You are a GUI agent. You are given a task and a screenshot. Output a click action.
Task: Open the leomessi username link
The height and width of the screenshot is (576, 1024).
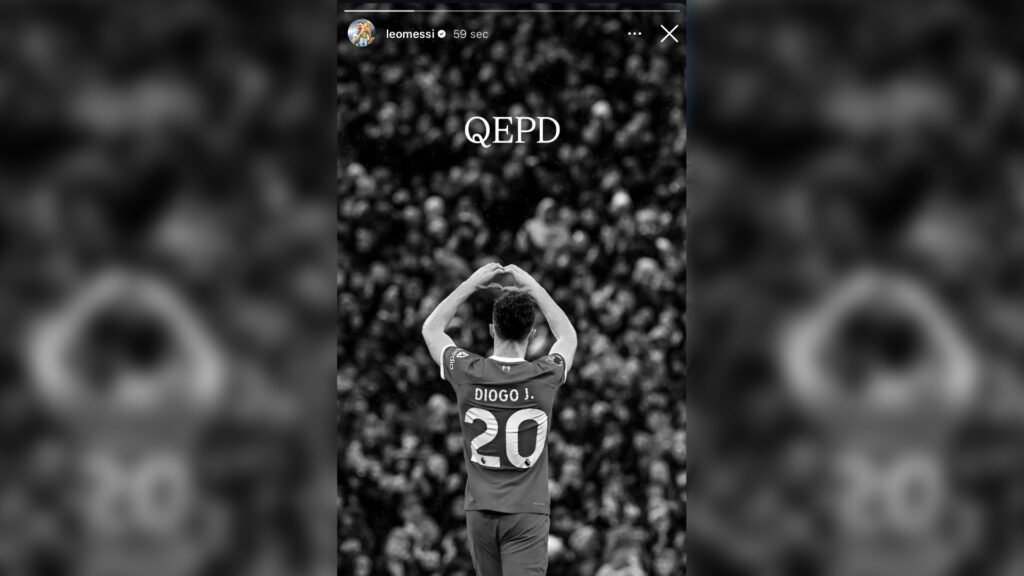click(x=408, y=34)
